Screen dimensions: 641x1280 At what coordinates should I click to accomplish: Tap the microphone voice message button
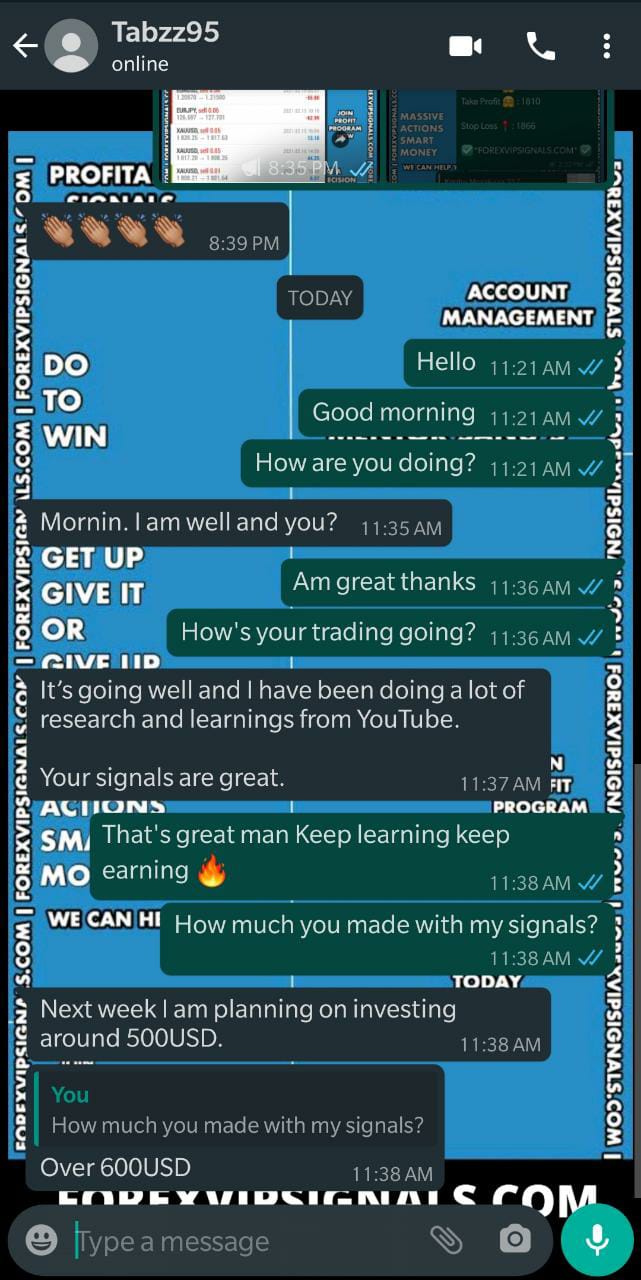pyautogui.click(x=597, y=1241)
